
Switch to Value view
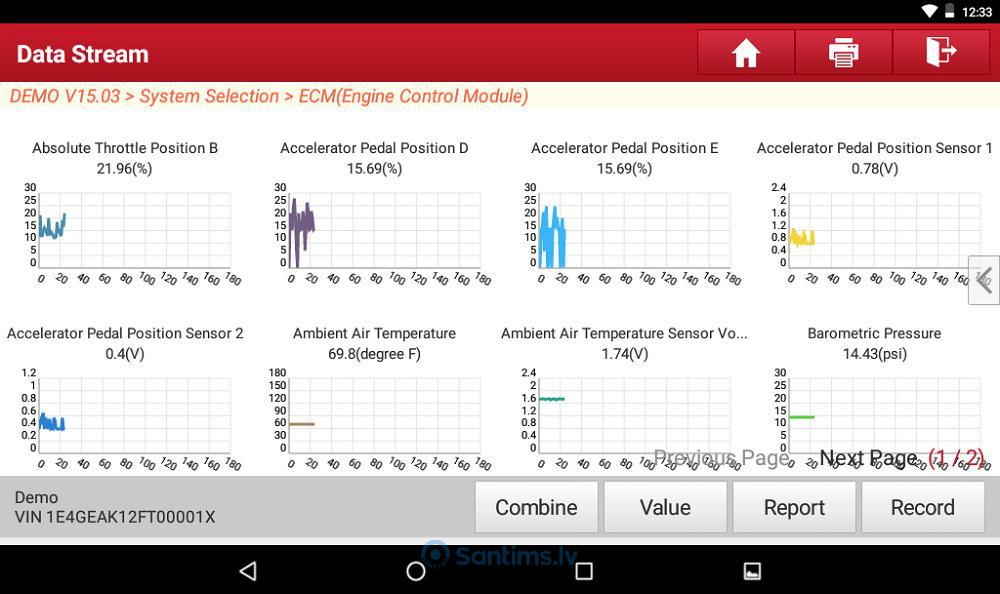pos(665,507)
